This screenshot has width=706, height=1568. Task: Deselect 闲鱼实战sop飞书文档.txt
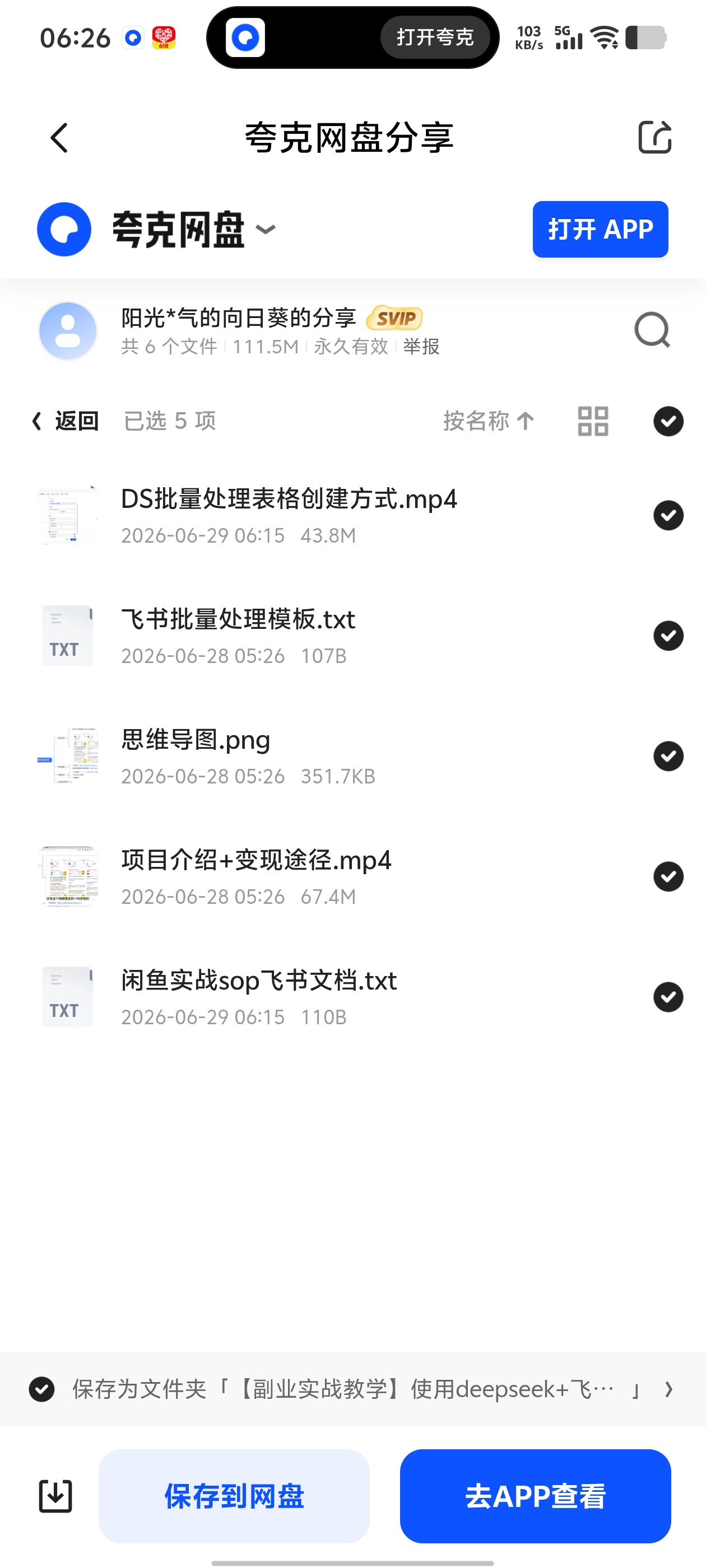(668, 997)
